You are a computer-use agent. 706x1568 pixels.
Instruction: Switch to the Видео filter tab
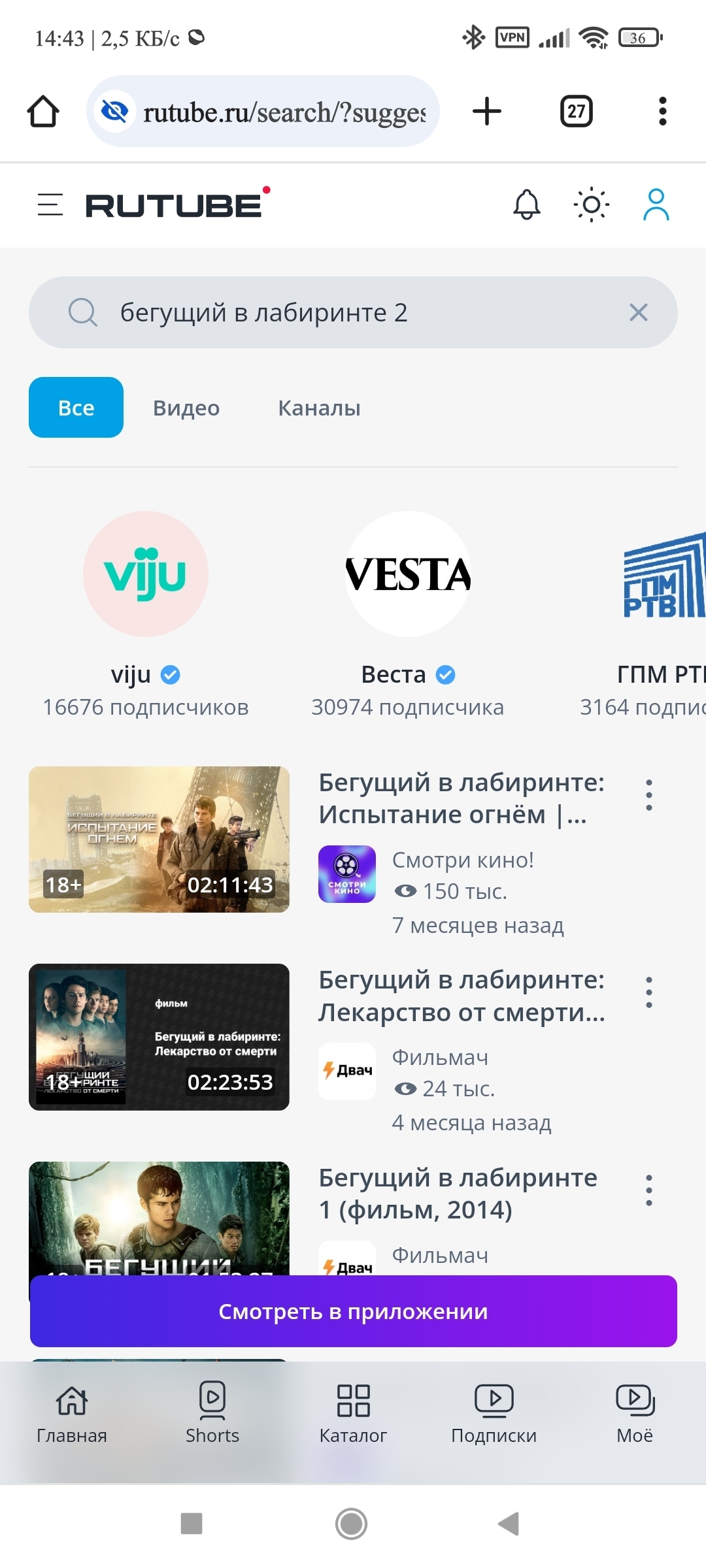pyautogui.click(x=186, y=408)
